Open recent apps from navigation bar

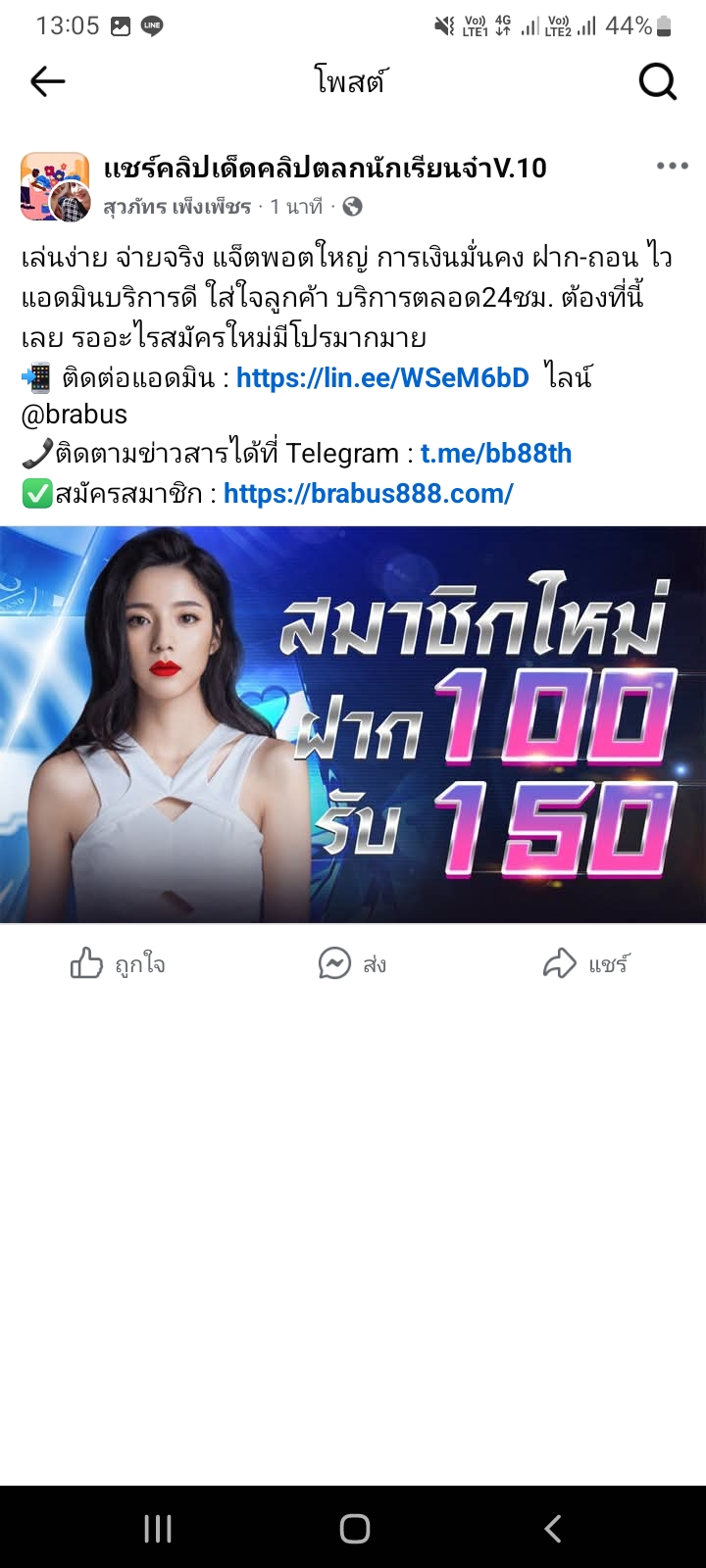click(158, 1528)
